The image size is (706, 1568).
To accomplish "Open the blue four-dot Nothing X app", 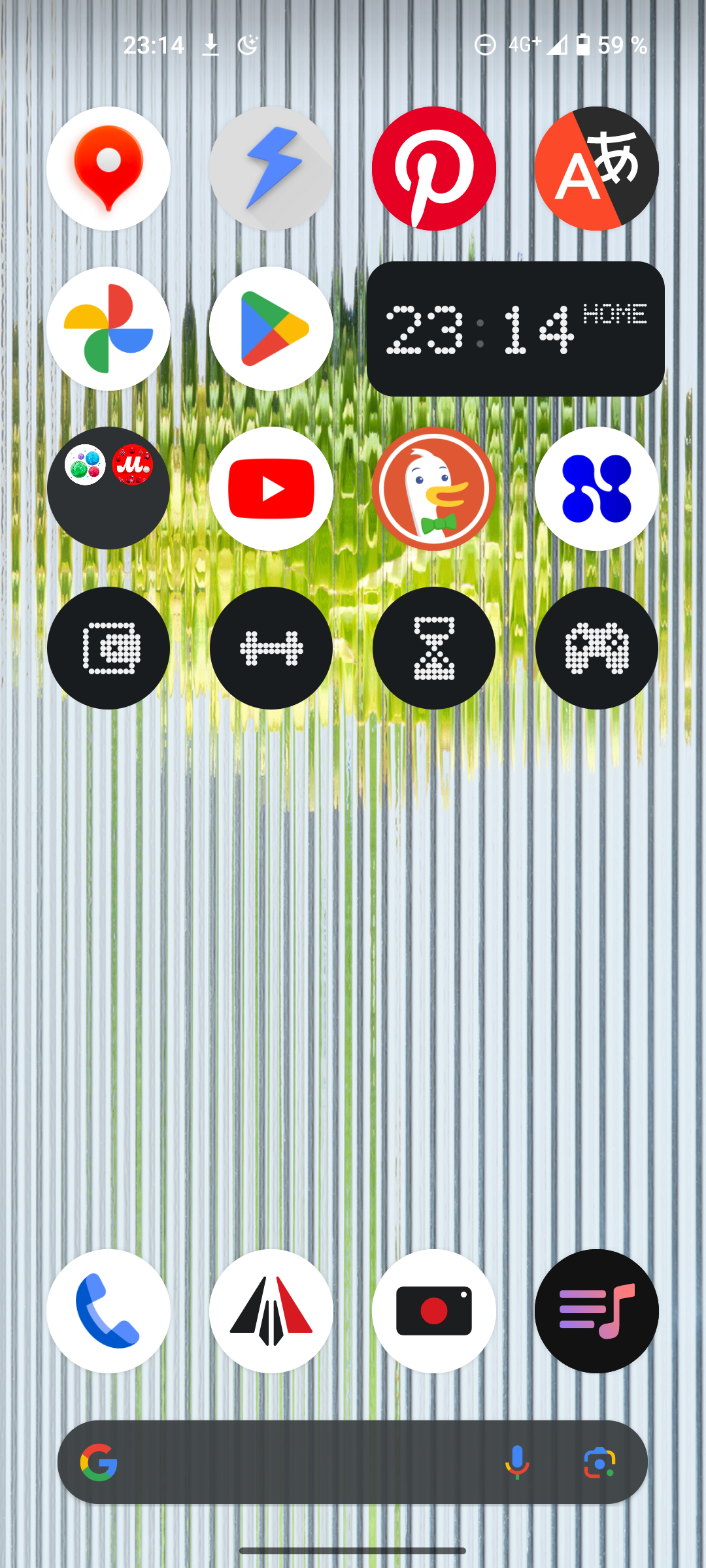I will [596, 488].
